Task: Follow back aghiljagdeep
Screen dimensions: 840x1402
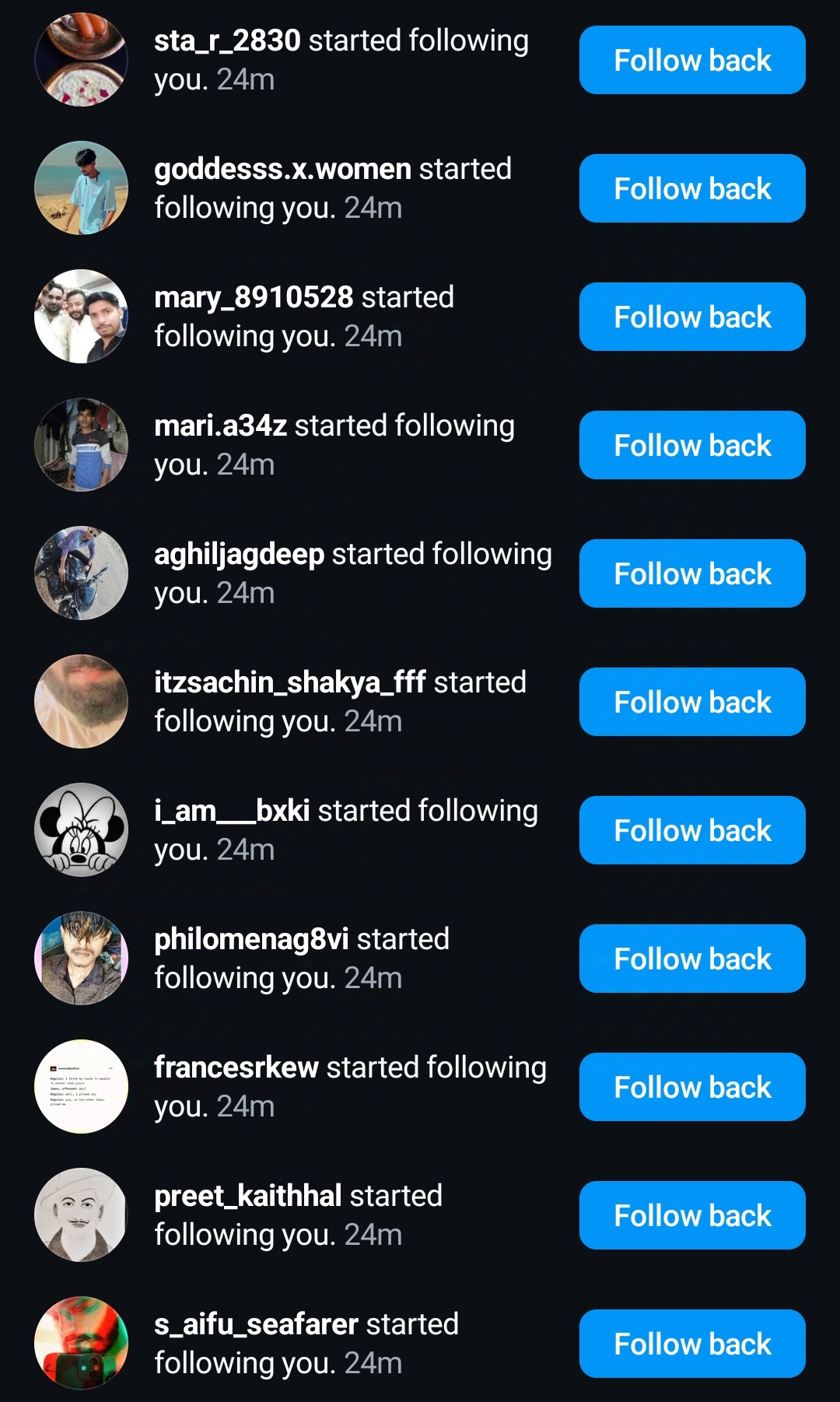Action: tap(692, 573)
